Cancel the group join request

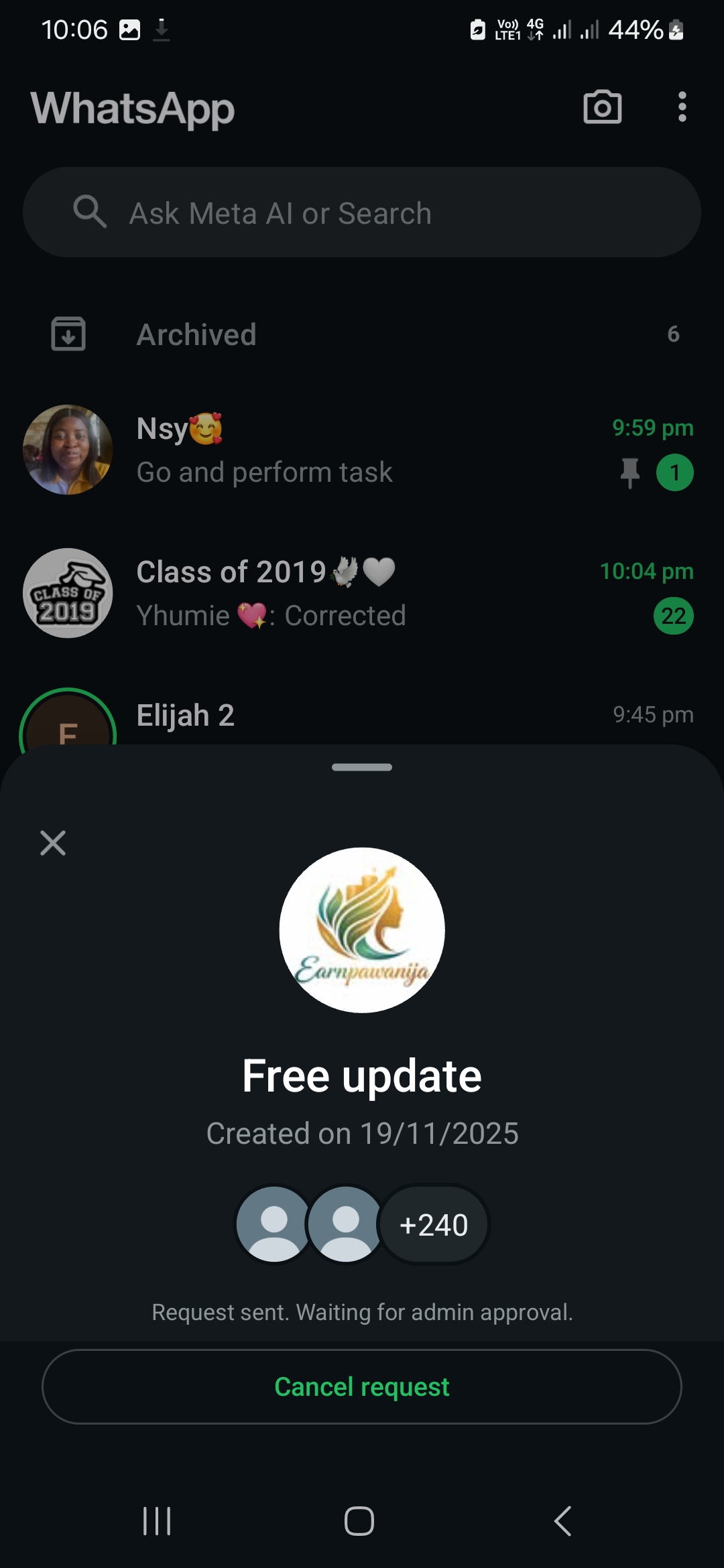point(362,1386)
